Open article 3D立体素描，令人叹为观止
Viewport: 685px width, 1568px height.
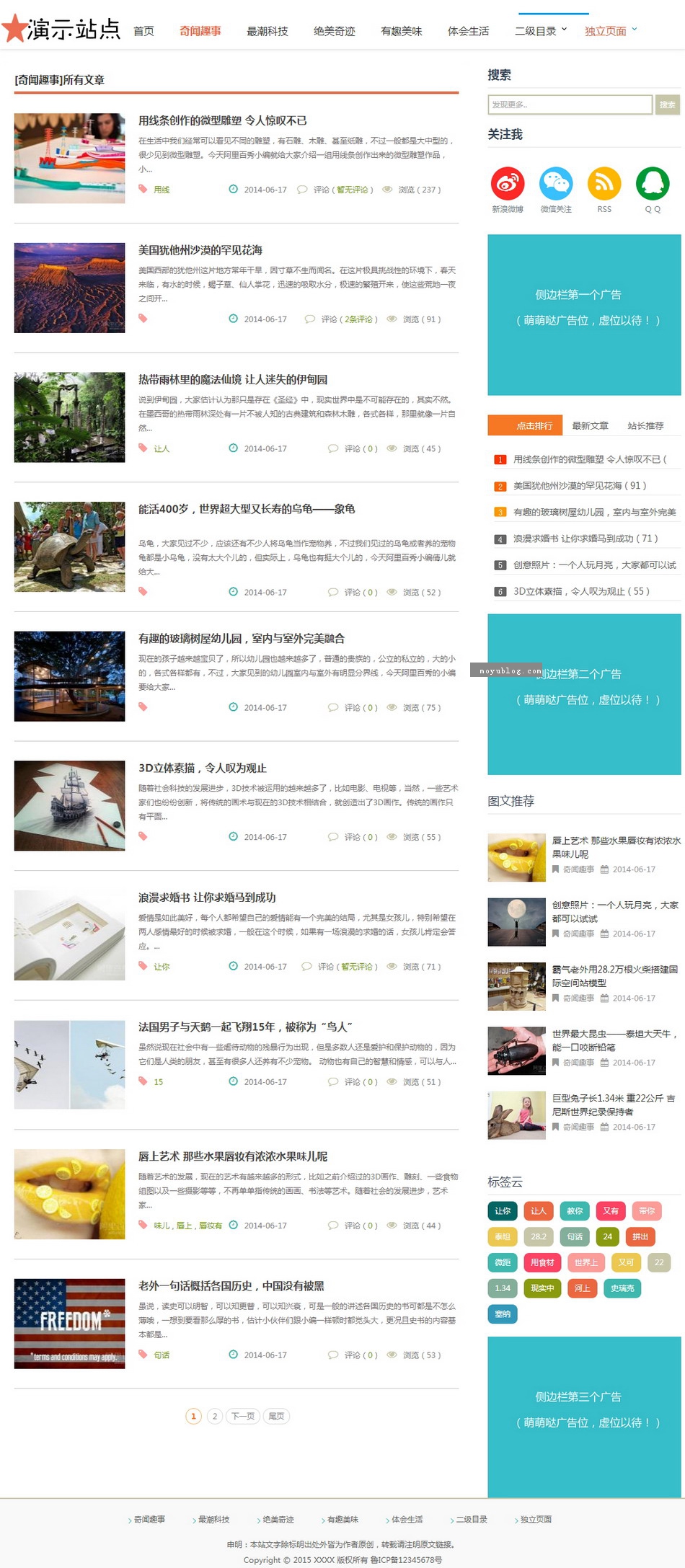click(x=203, y=768)
